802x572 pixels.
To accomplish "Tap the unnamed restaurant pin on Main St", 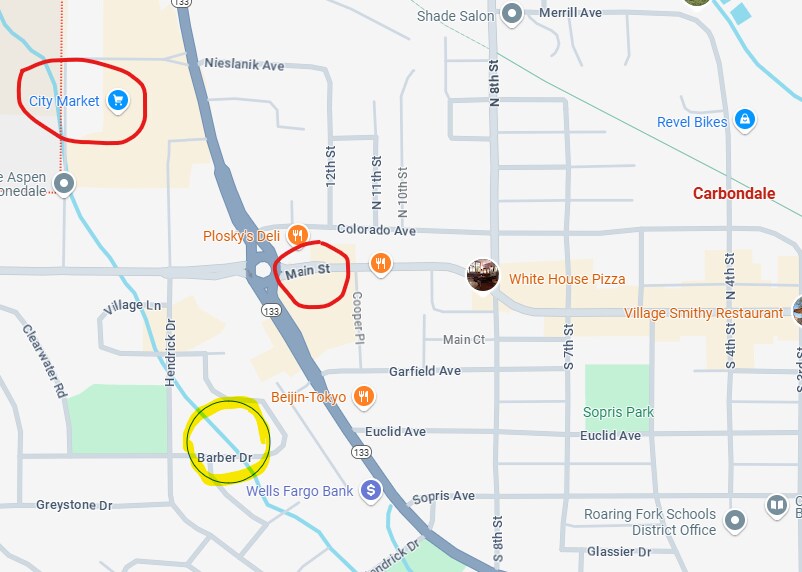I will tap(380, 264).
